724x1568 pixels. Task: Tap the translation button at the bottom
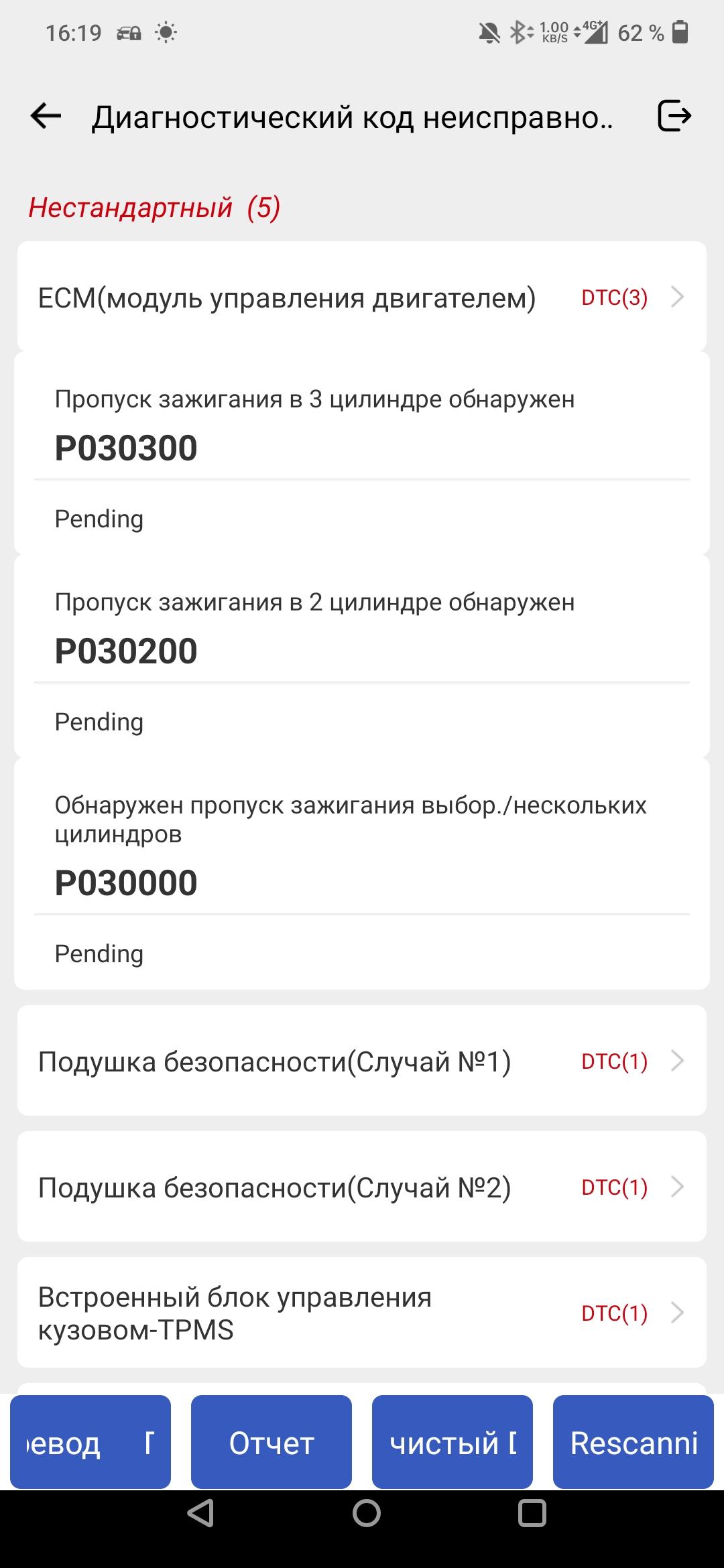click(x=90, y=1444)
